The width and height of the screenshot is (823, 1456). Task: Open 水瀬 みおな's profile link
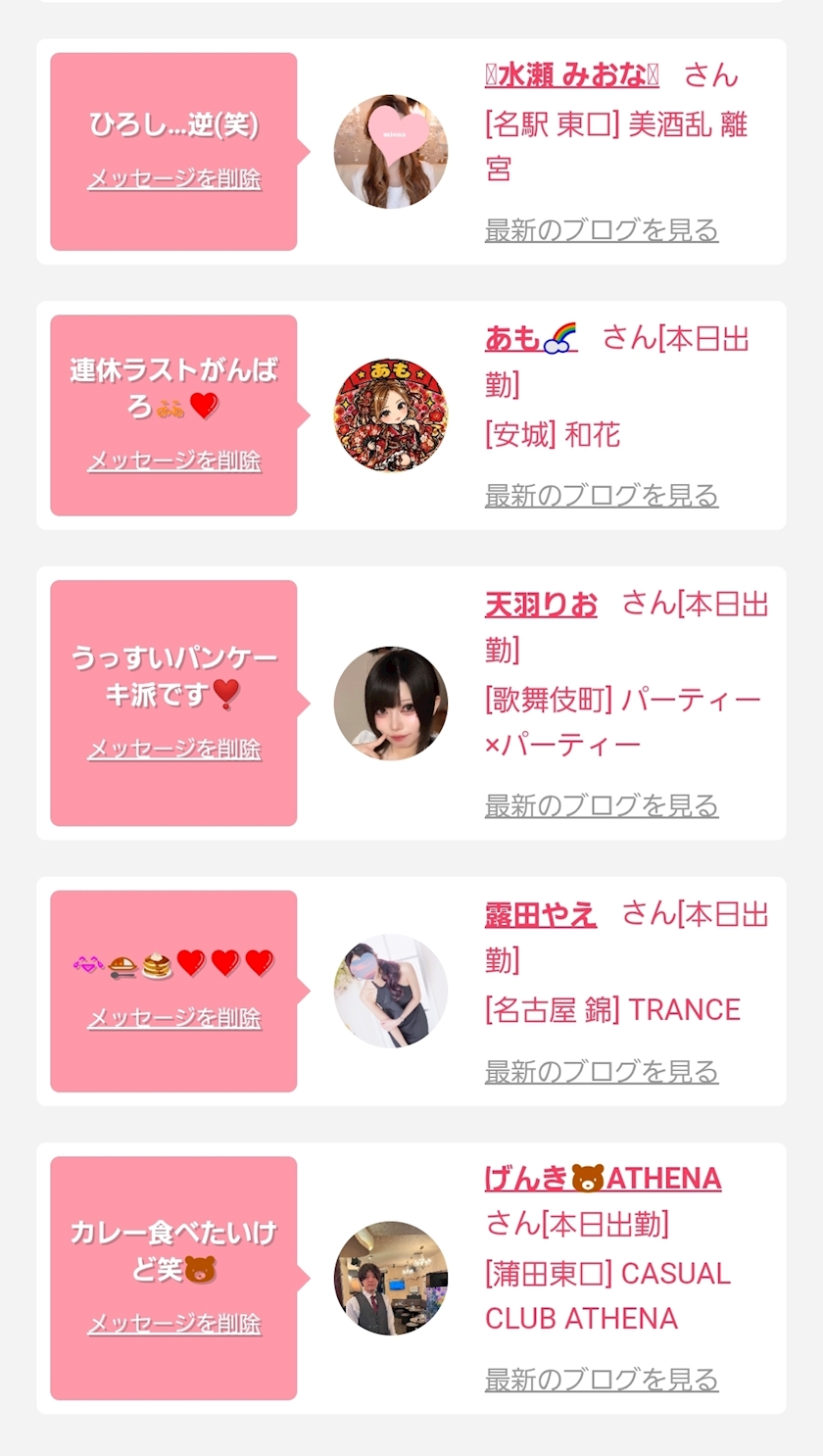(571, 75)
